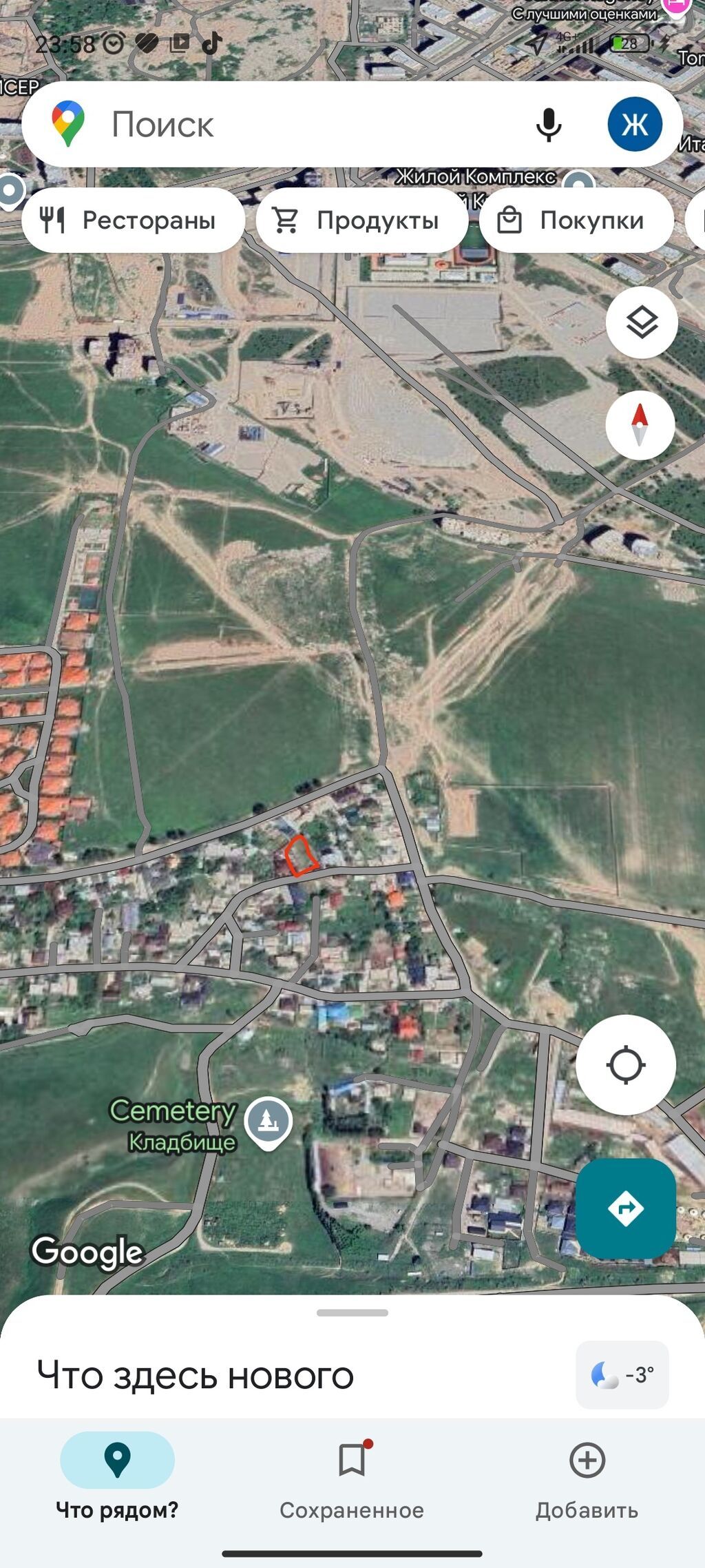Open the Жилой Комплекс map pin
The image size is (705, 1568).
pos(578,185)
